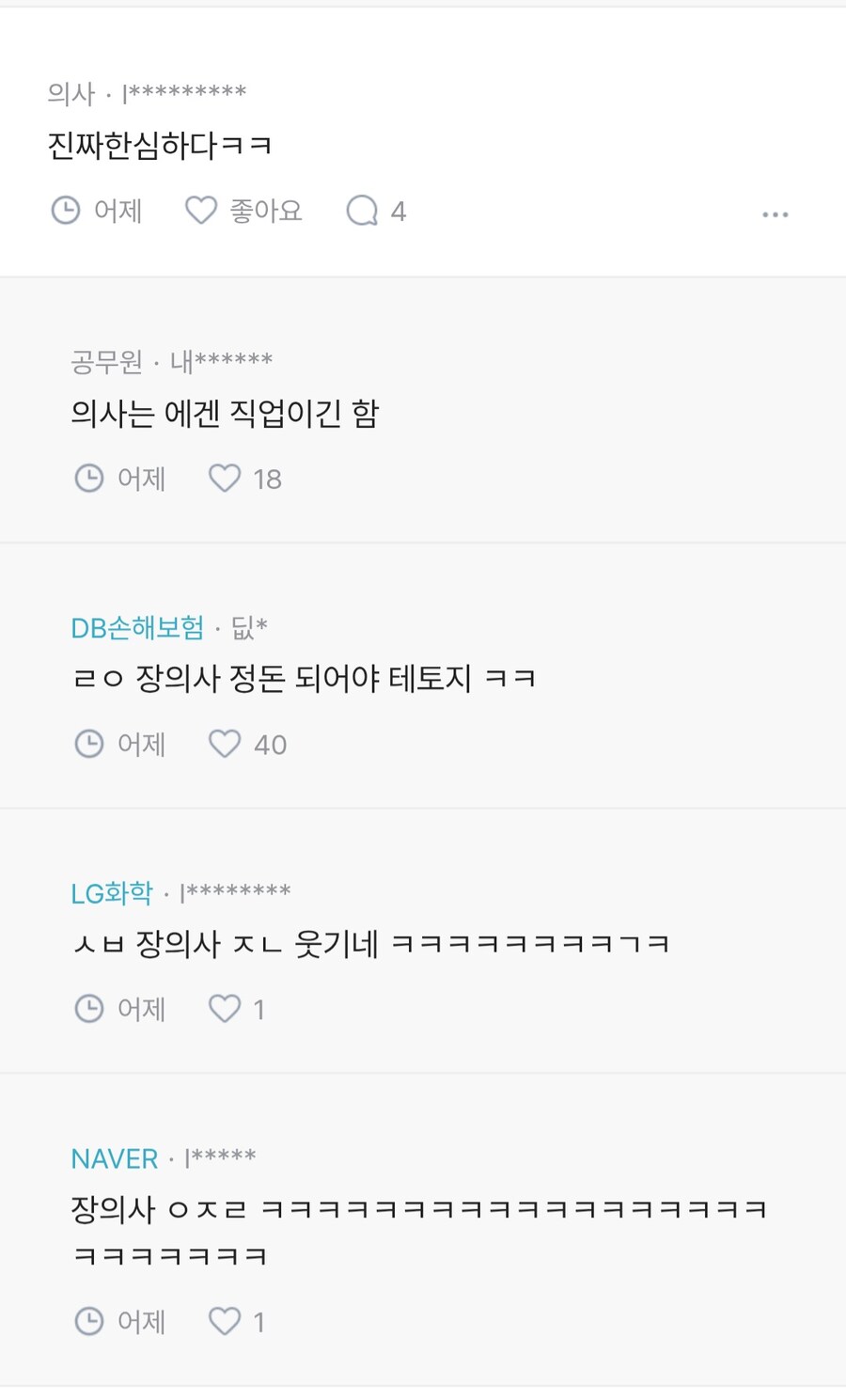Open the comments icon showing 4
846x1400 pixels.
[362, 211]
